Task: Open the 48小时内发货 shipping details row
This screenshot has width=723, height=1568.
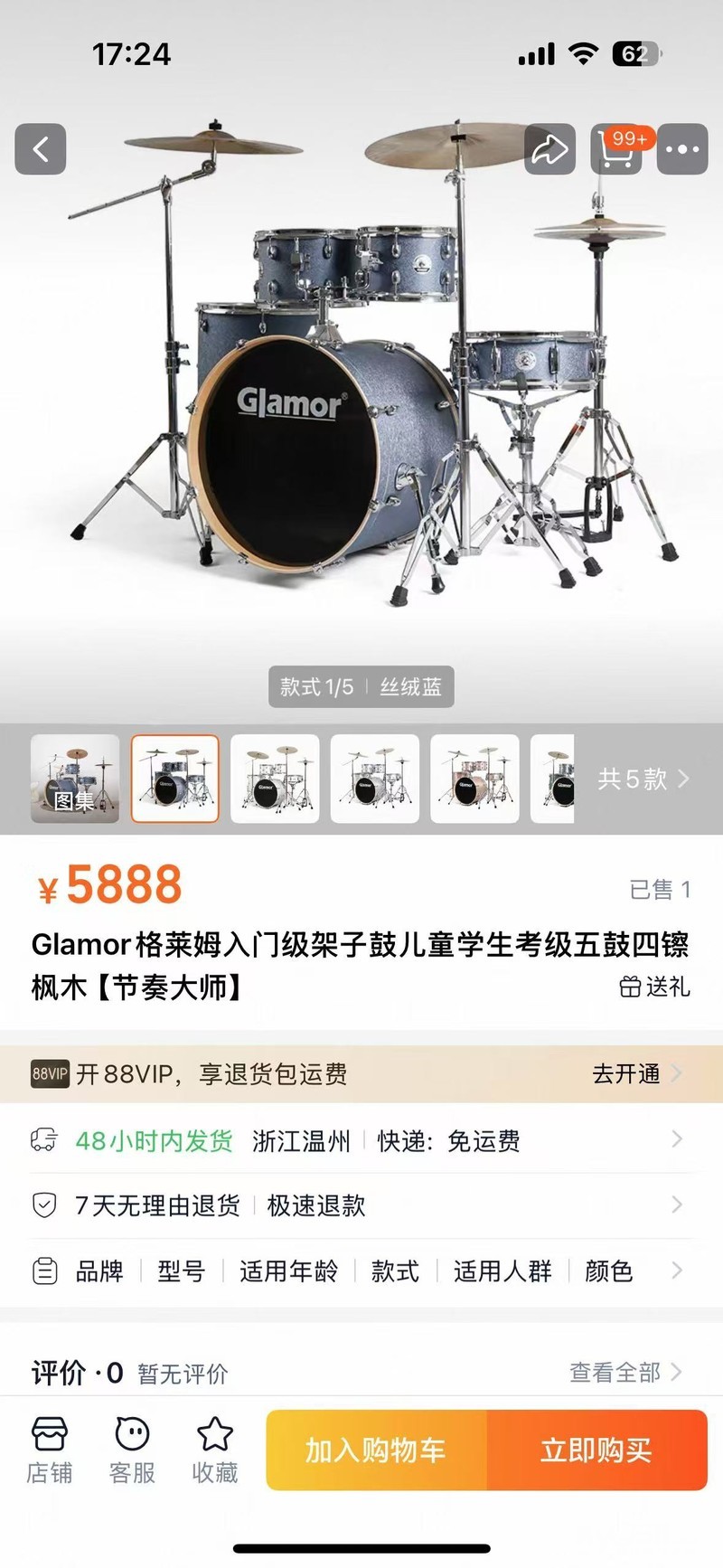Action: point(361,1141)
